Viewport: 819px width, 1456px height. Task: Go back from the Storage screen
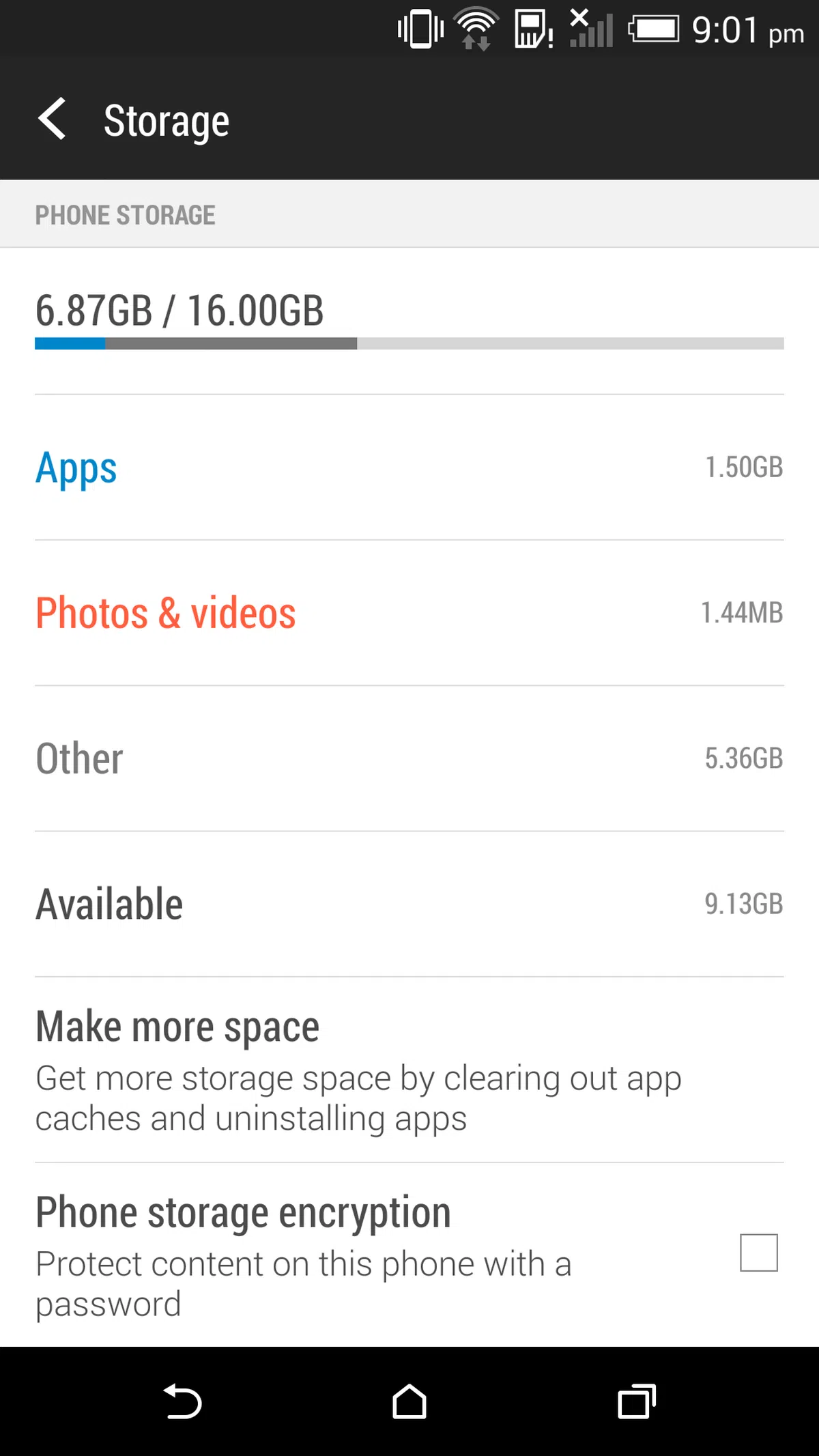(x=53, y=119)
